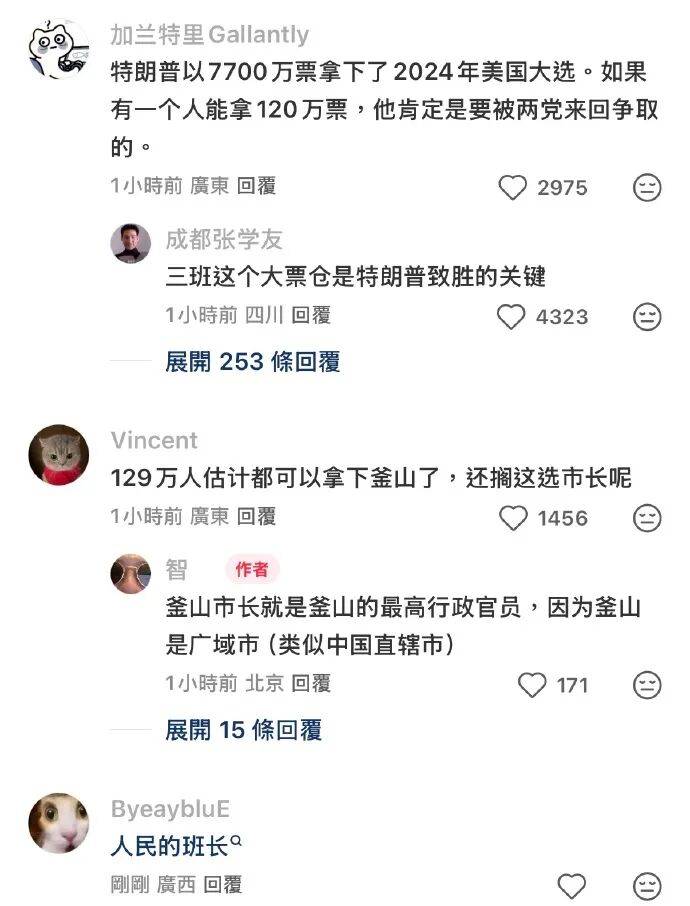
Task: Reply to 成都张学友's comment
Action: (x=312, y=316)
